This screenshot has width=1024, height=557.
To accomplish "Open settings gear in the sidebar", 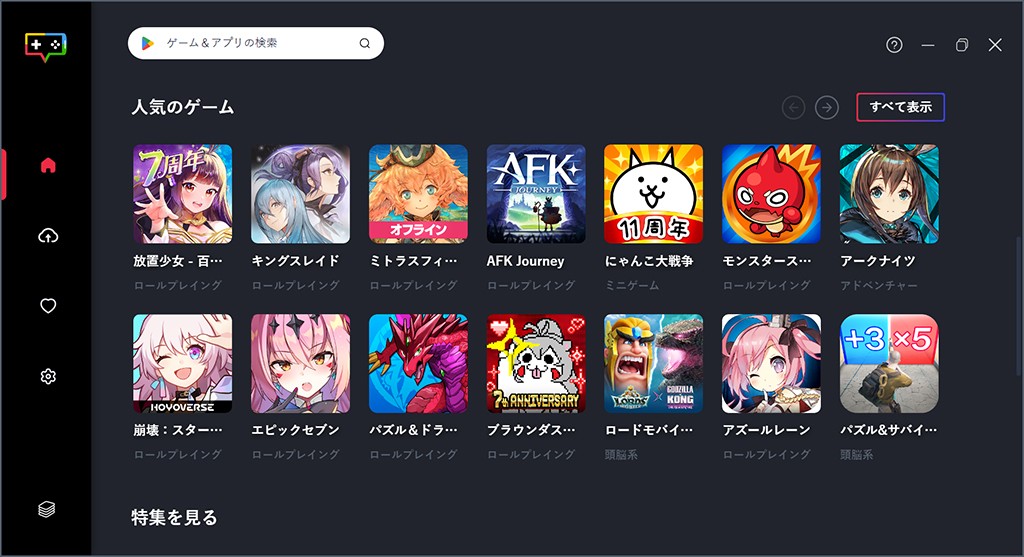I will click(48, 377).
